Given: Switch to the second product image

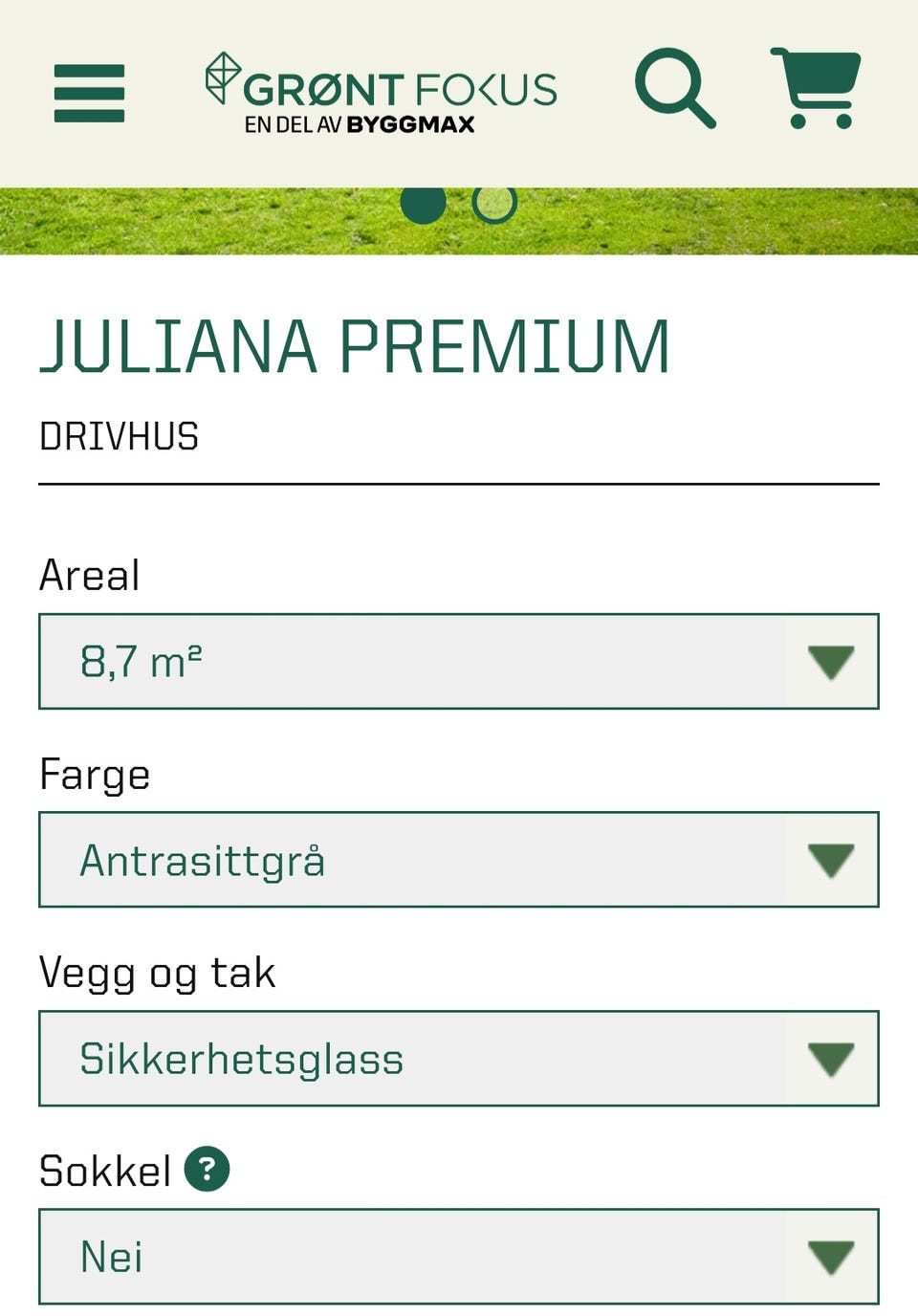Looking at the screenshot, I should [x=493, y=205].
